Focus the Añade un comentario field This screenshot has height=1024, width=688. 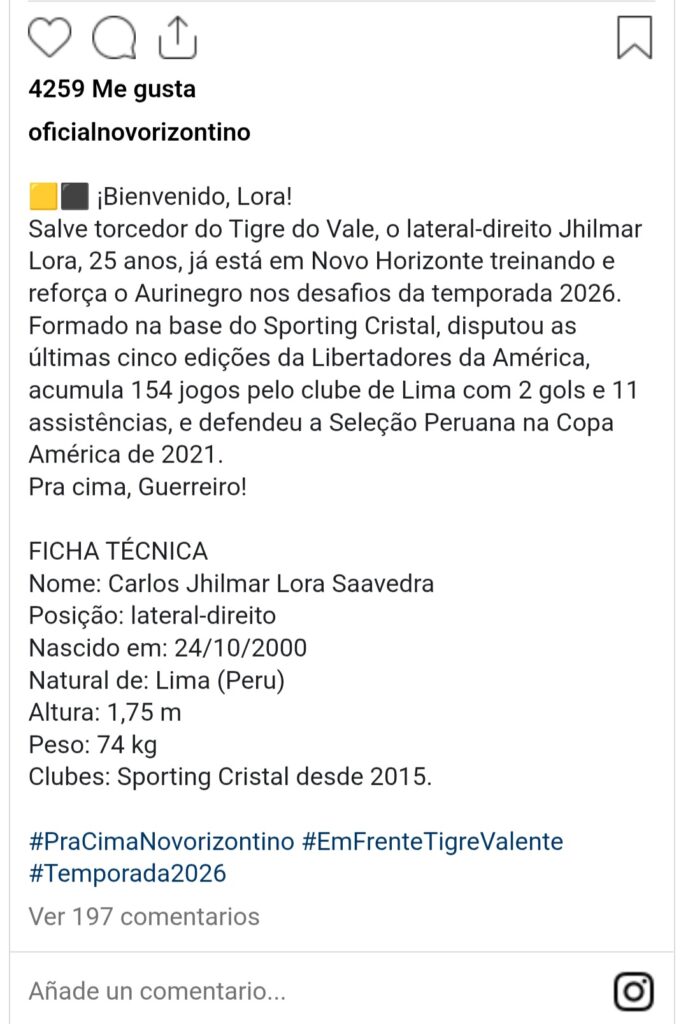click(x=313, y=991)
